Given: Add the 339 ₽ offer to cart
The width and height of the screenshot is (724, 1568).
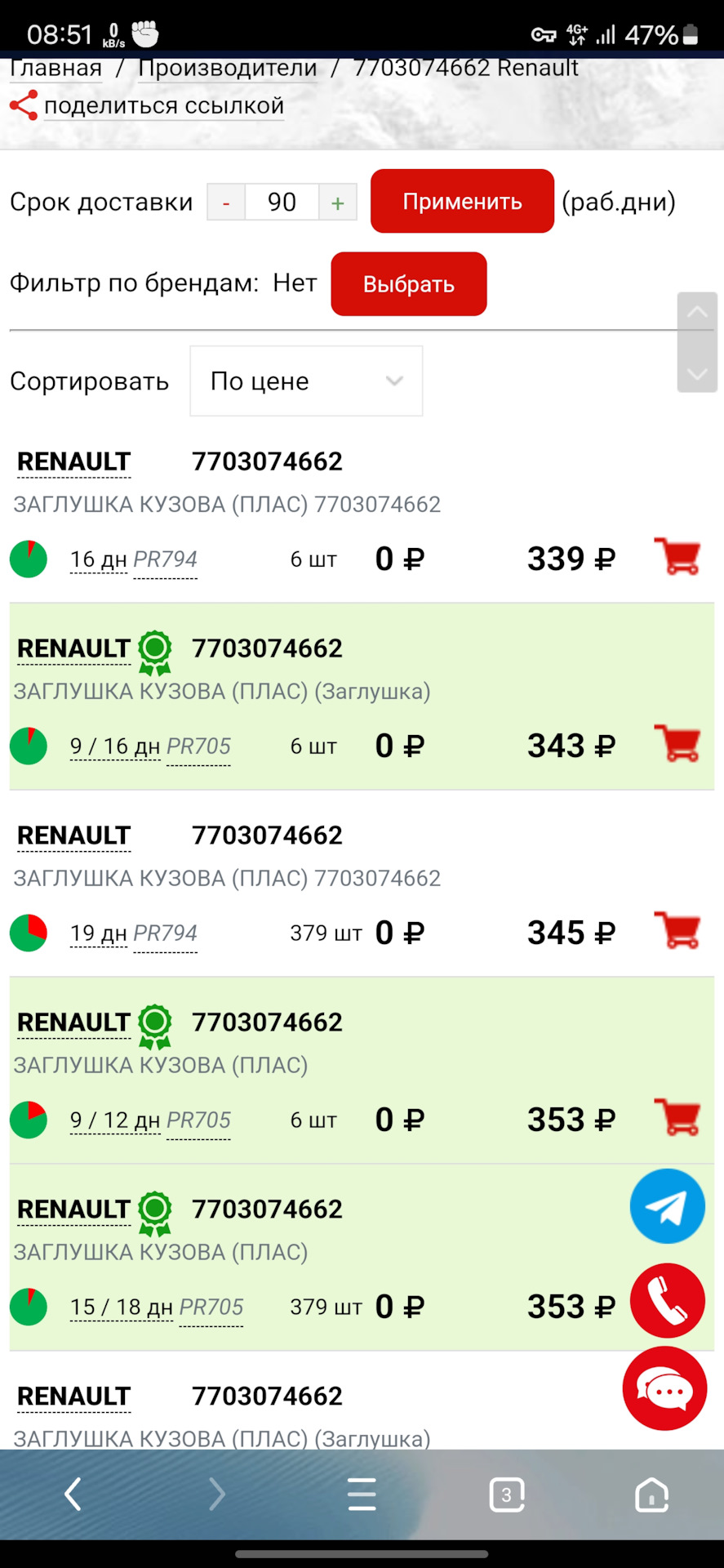Looking at the screenshot, I should pyautogui.click(x=677, y=557).
